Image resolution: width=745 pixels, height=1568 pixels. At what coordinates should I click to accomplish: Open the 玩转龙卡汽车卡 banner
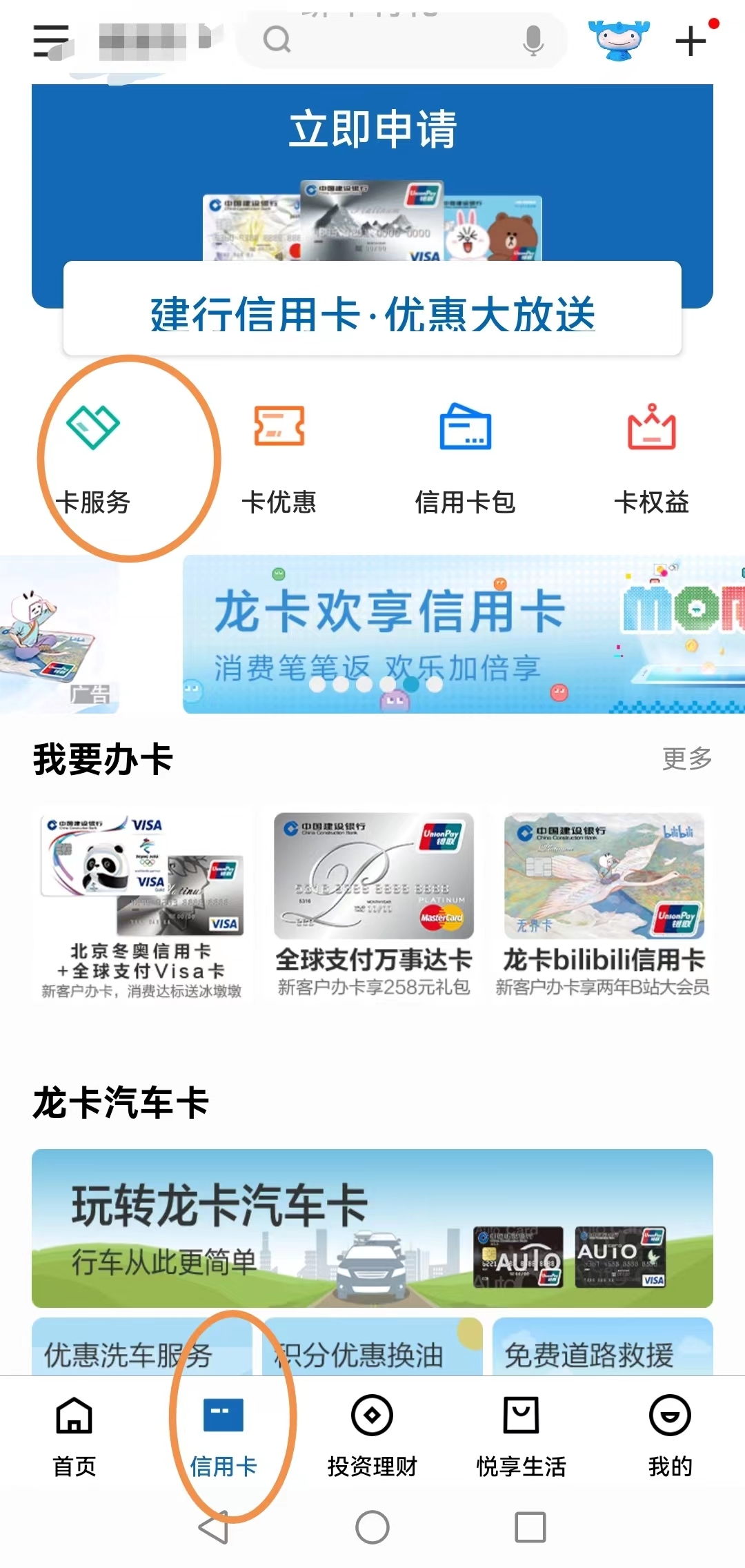tap(372, 1227)
